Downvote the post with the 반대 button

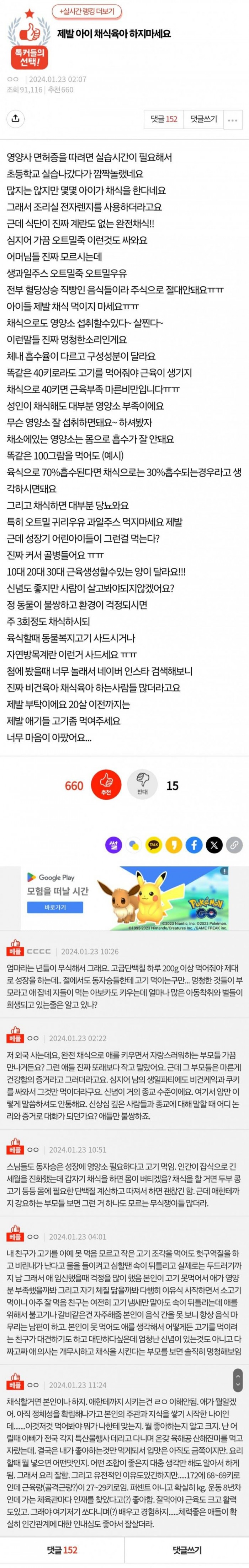[x=142, y=785]
